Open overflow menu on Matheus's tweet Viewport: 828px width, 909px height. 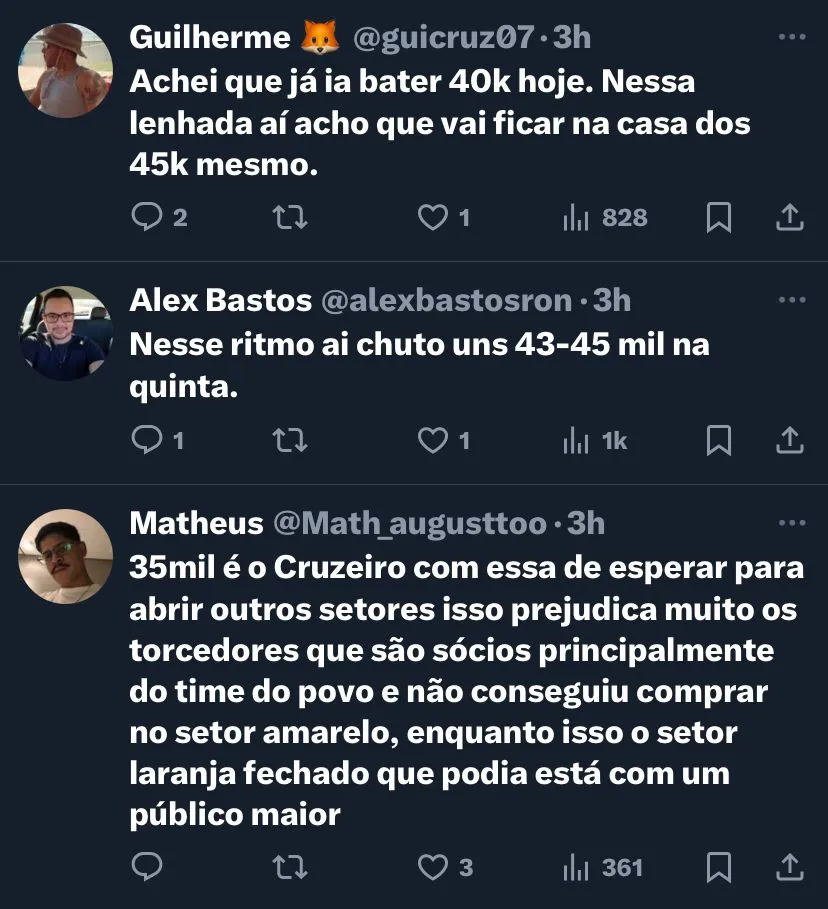pos(791,523)
